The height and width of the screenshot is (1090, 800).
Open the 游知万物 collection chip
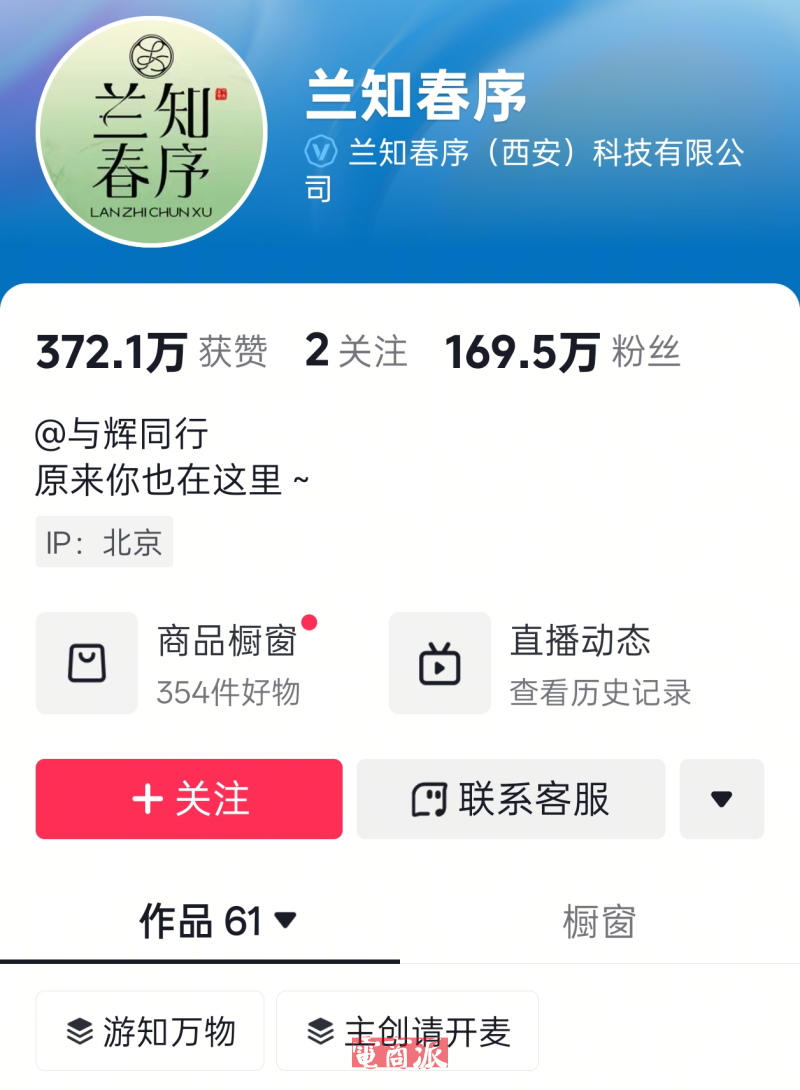tap(150, 1031)
